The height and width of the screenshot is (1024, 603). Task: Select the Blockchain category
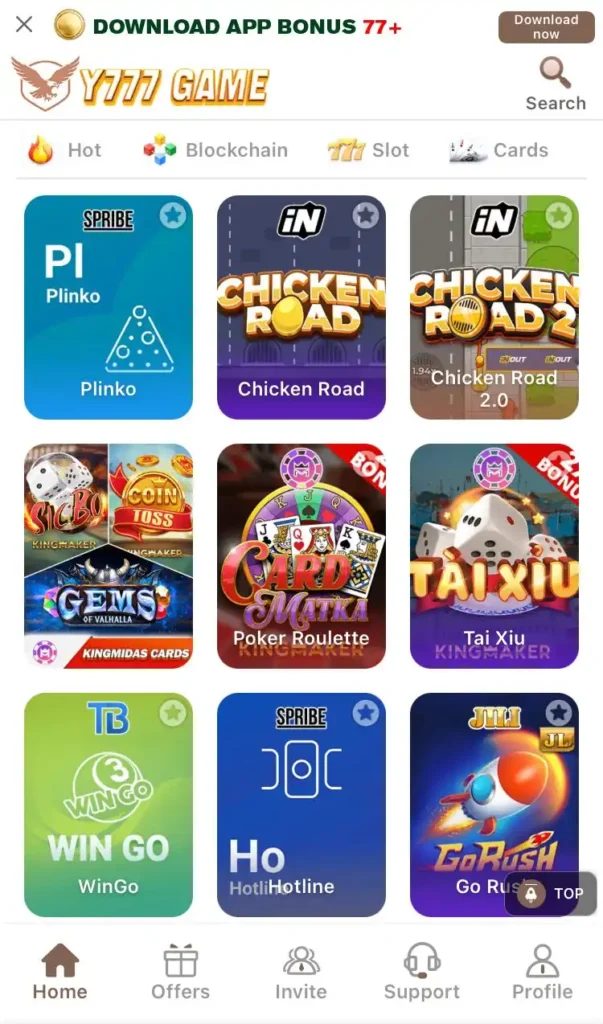[216, 150]
